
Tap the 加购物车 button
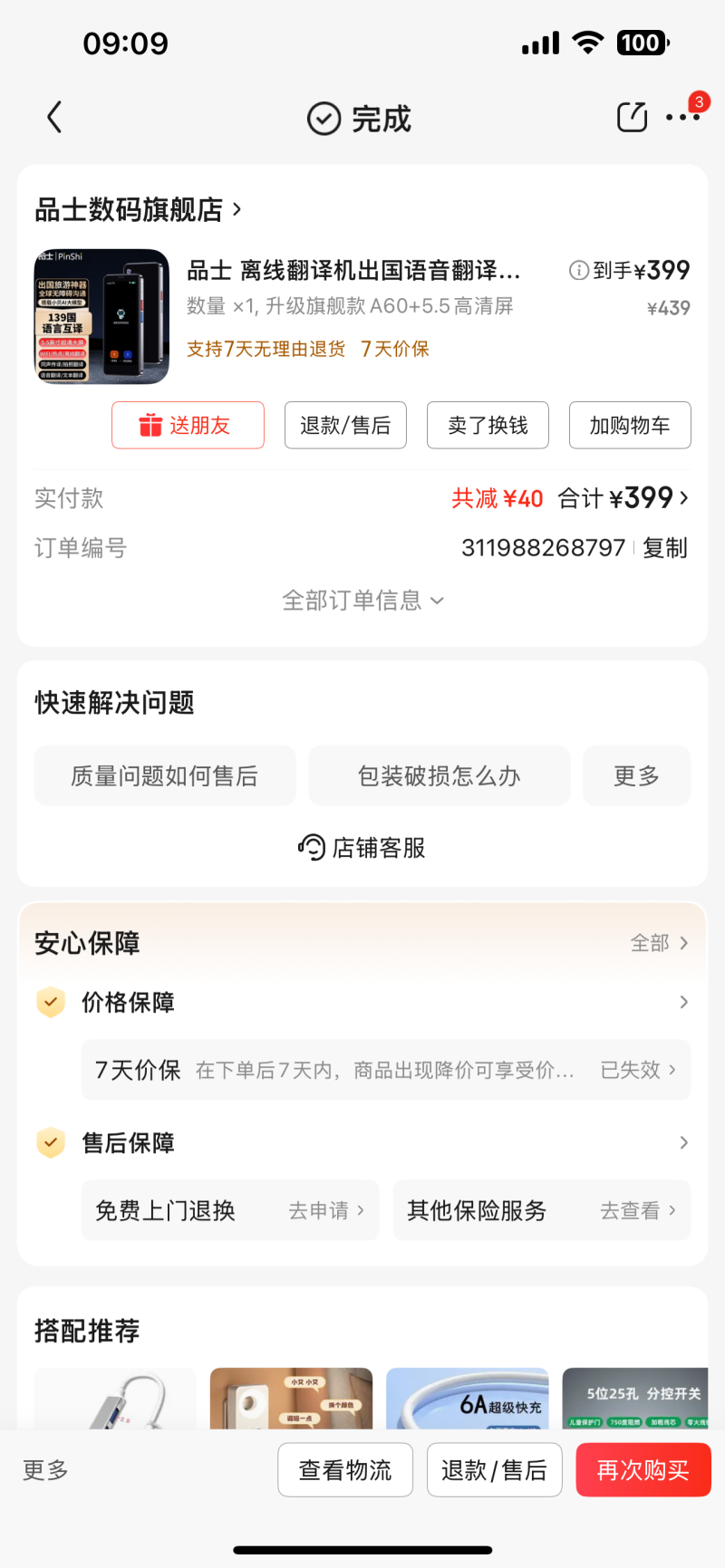630,425
